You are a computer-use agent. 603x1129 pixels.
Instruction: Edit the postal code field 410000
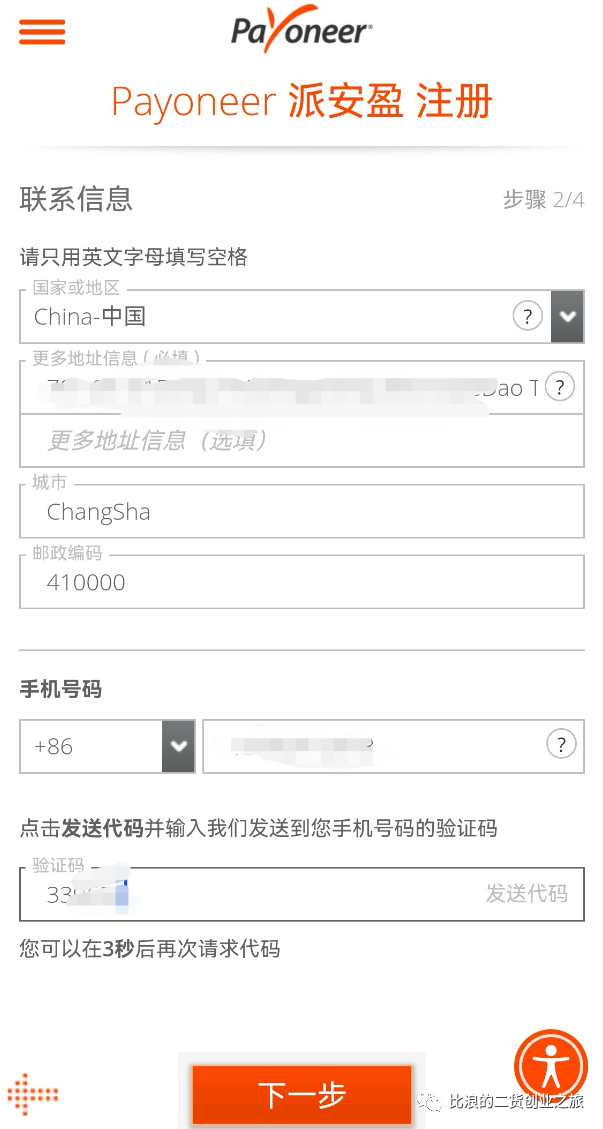(x=300, y=583)
